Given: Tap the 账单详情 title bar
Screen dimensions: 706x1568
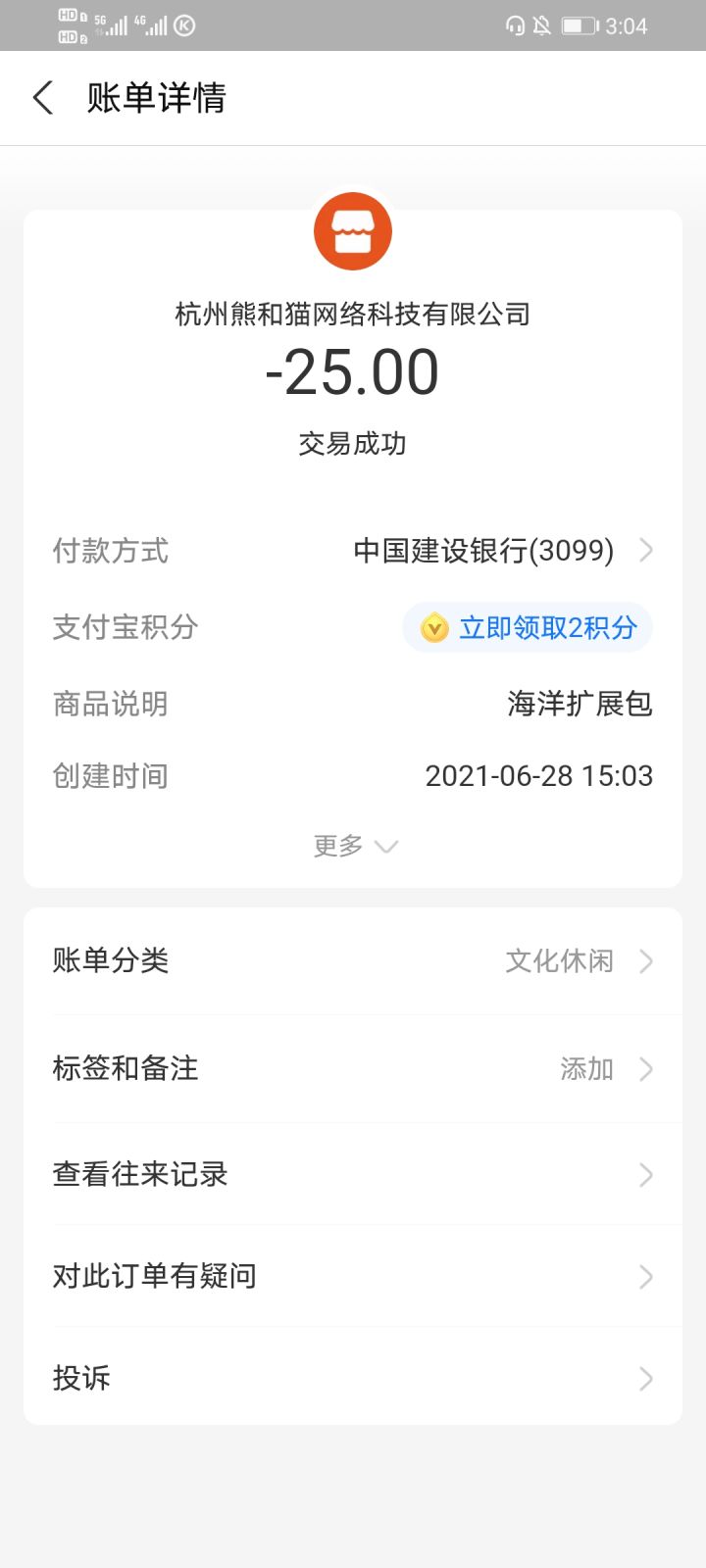Looking at the screenshot, I should point(157,98).
